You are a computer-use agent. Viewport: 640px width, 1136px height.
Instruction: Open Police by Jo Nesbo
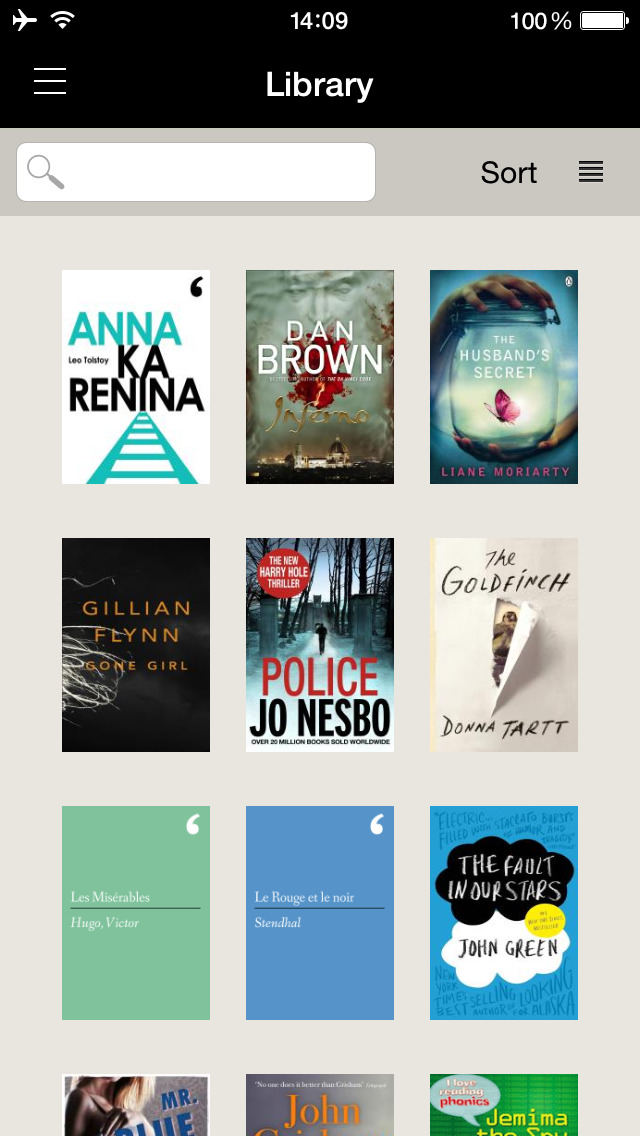click(320, 645)
